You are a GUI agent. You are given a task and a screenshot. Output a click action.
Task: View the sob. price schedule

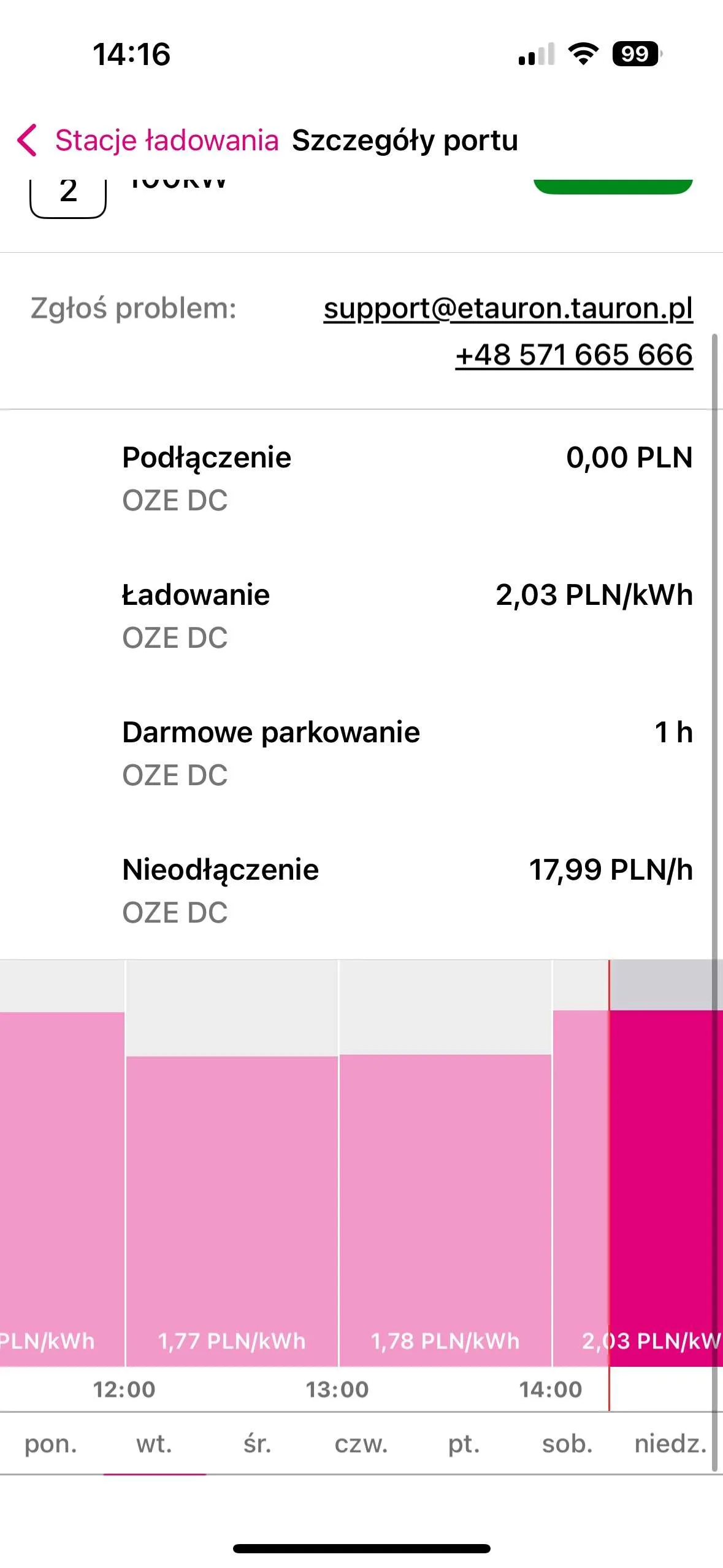[x=568, y=1443]
